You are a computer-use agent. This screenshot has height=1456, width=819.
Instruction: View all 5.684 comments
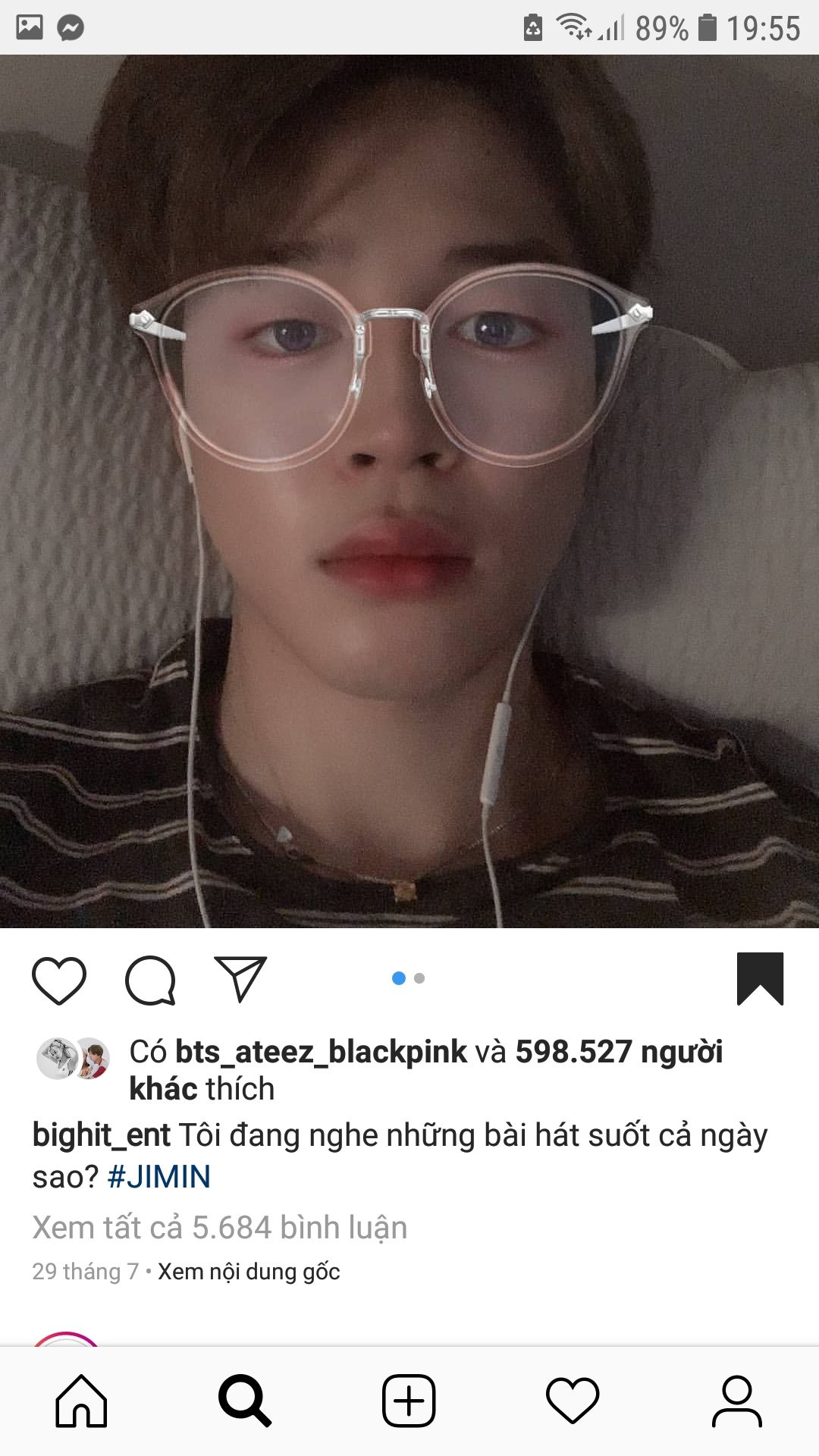(x=220, y=1227)
